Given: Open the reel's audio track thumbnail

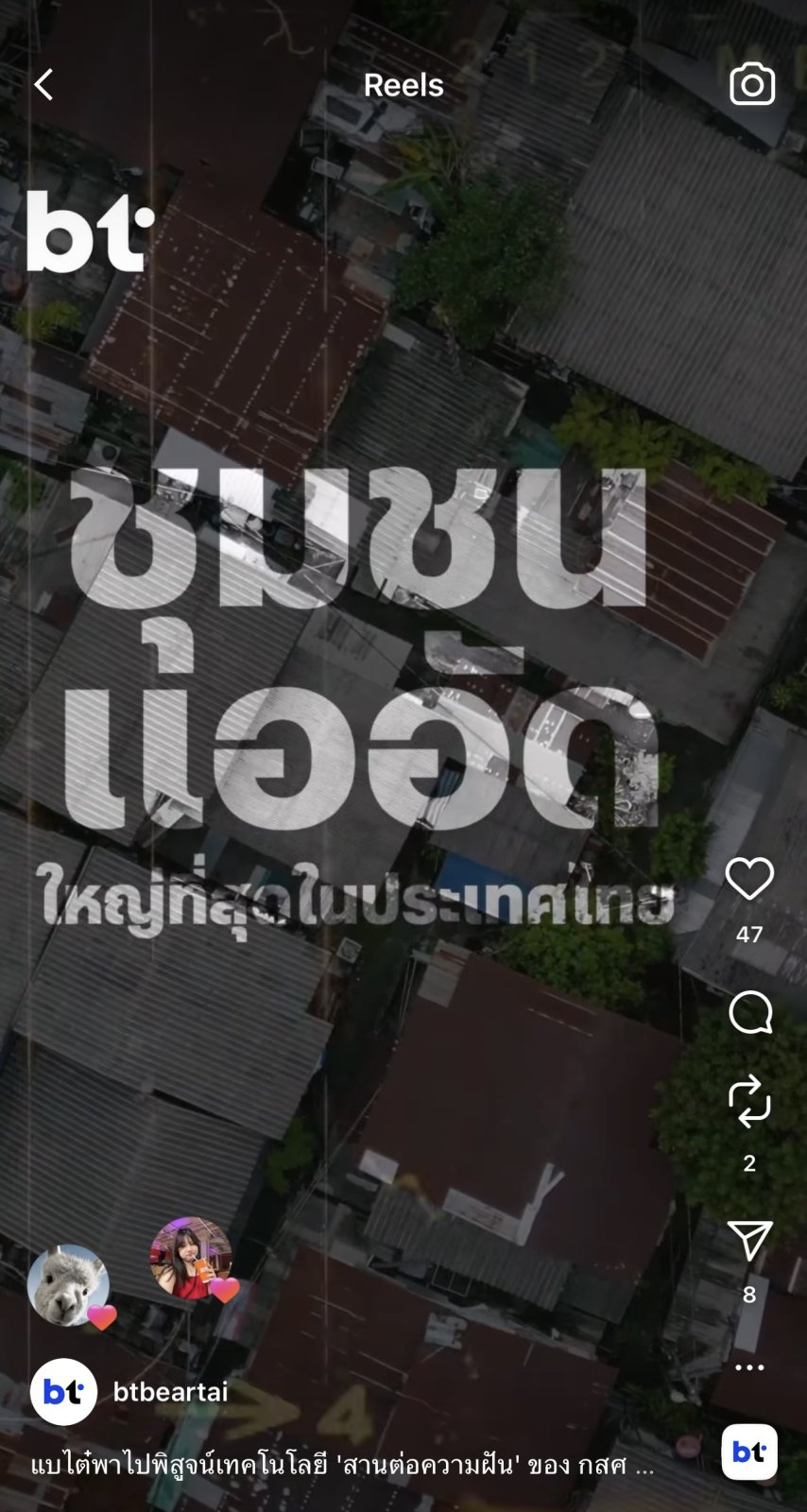Looking at the screenshot, I should pyautogui.click(x=749, y=1452).
